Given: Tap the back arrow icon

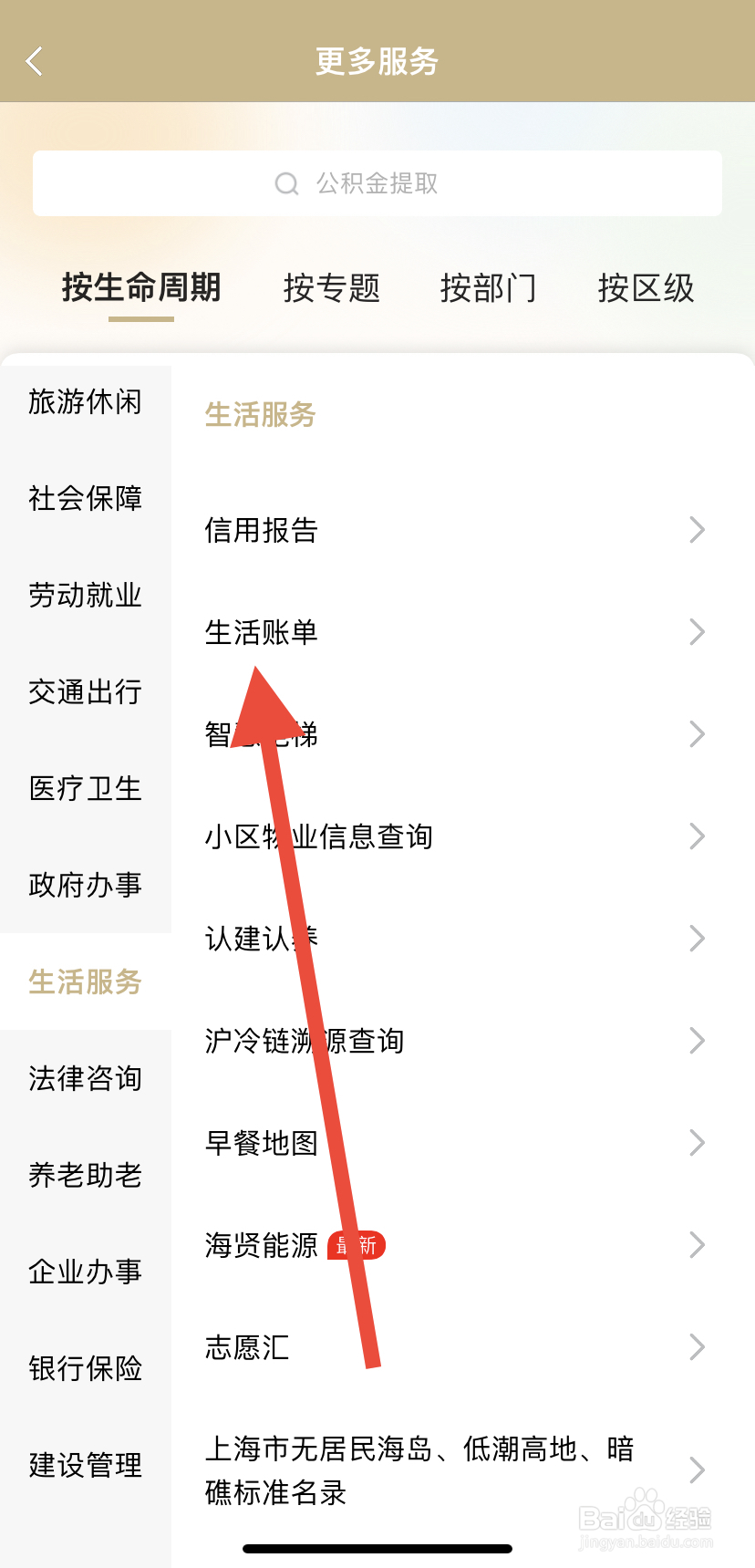Looking at the screenshot, I should [35, 60].
